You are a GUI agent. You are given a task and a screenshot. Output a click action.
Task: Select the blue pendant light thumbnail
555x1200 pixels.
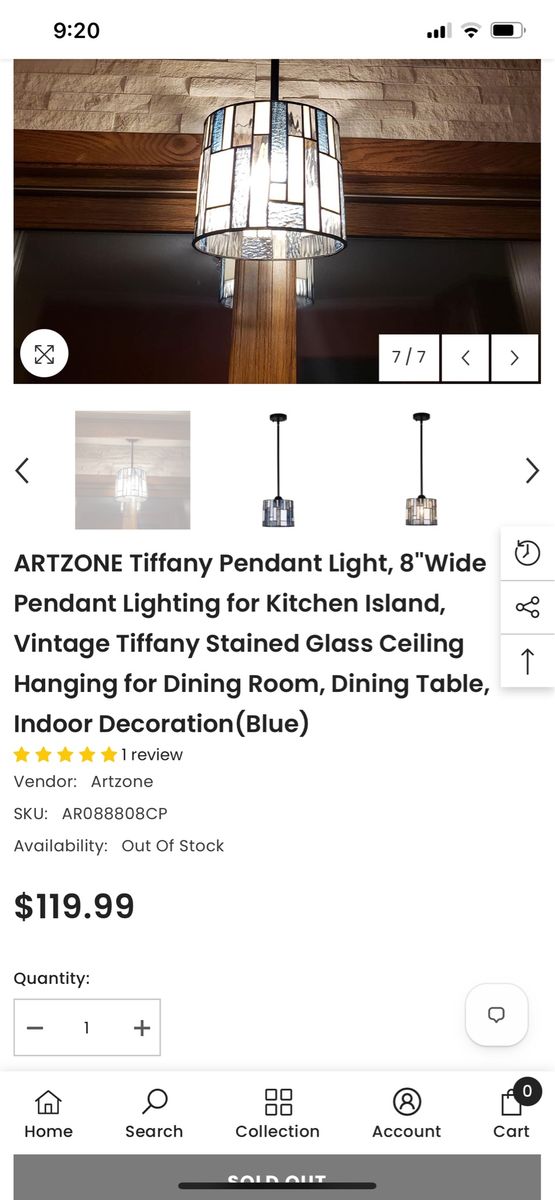coord(277,470)
